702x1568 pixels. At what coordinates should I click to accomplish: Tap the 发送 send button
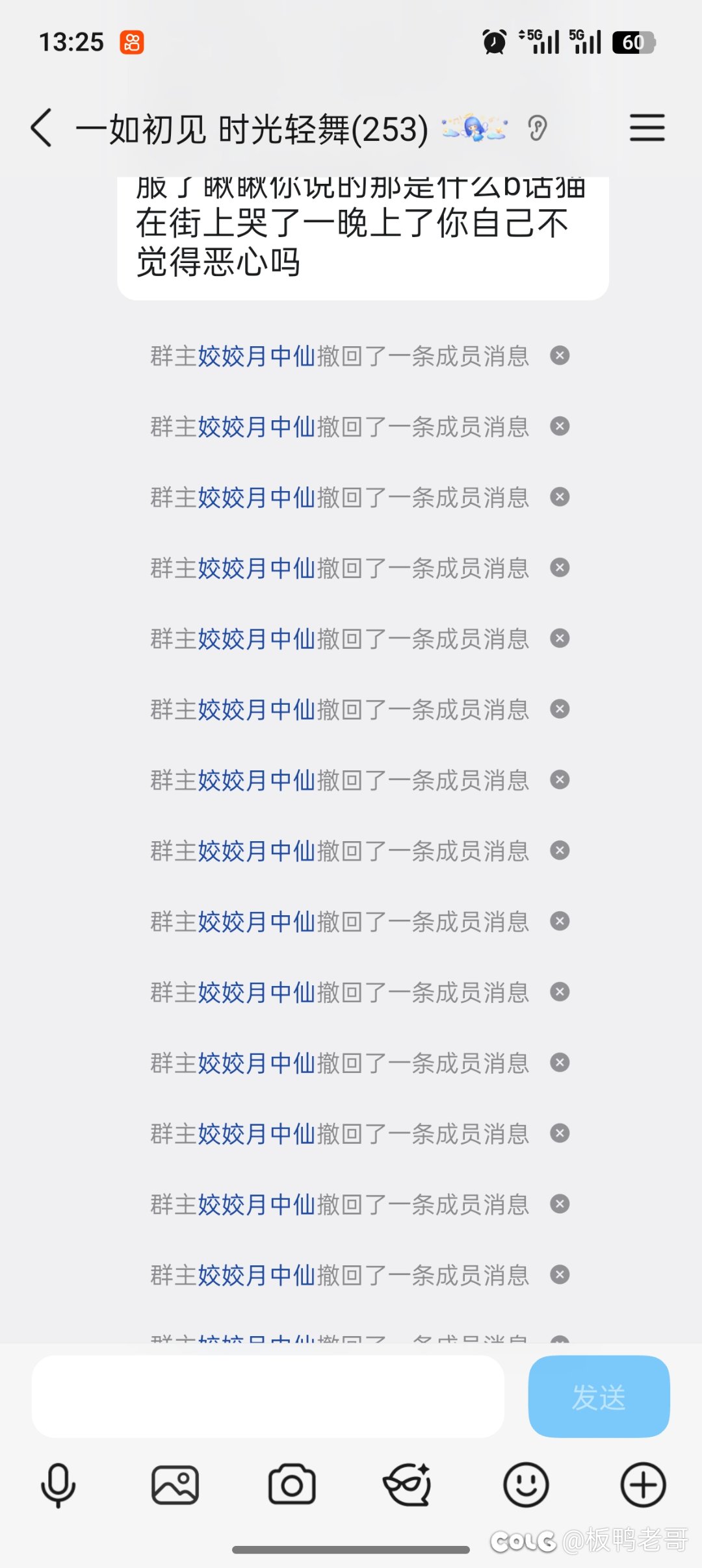(x=599, y=1396)
